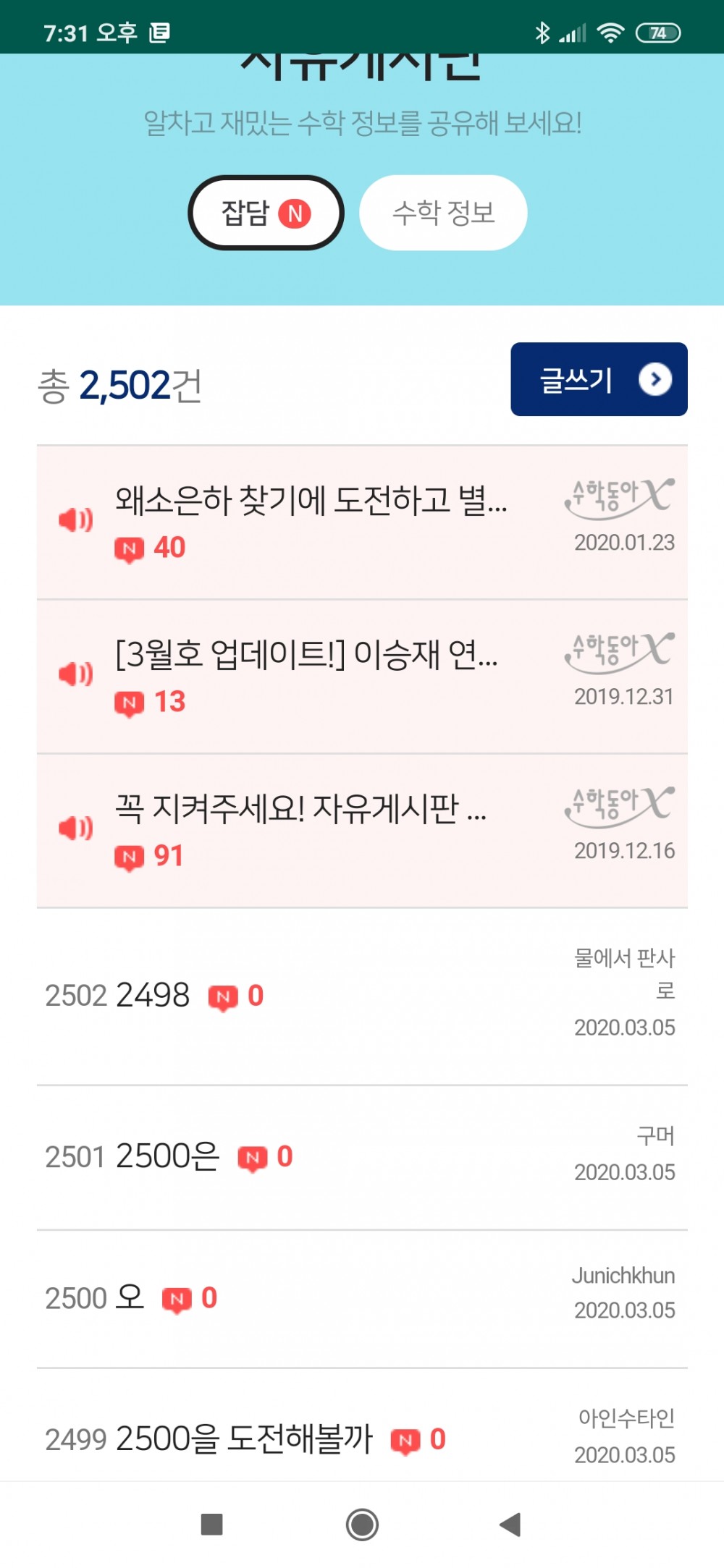
Task: Open post 2500 titled 오
Action: (x=362, y=1299)
